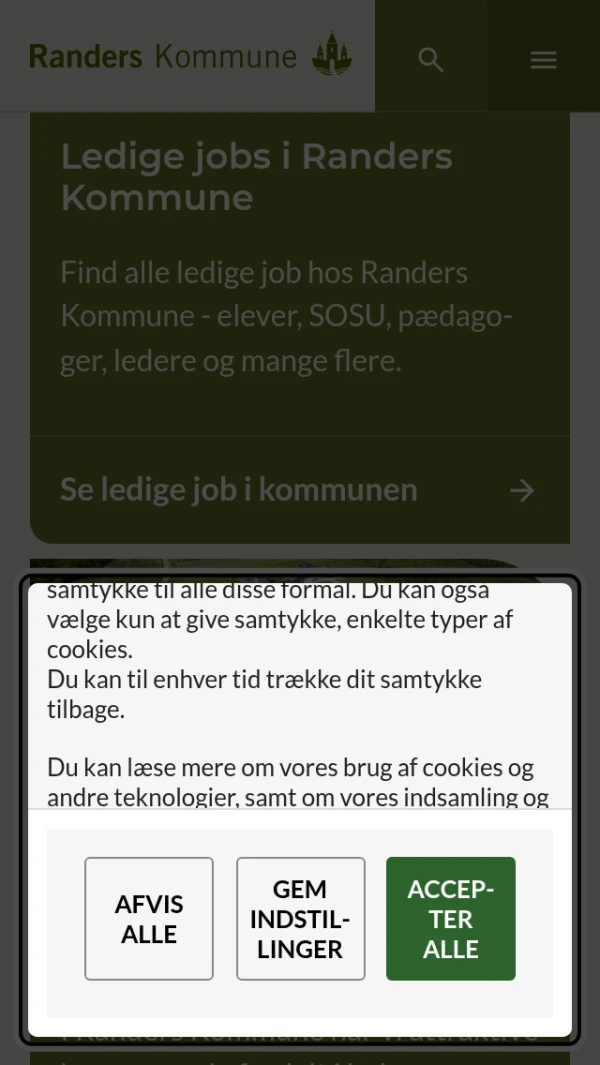
Task: Save cookie settings with Gem indstillinger
Action: point(300,918)
